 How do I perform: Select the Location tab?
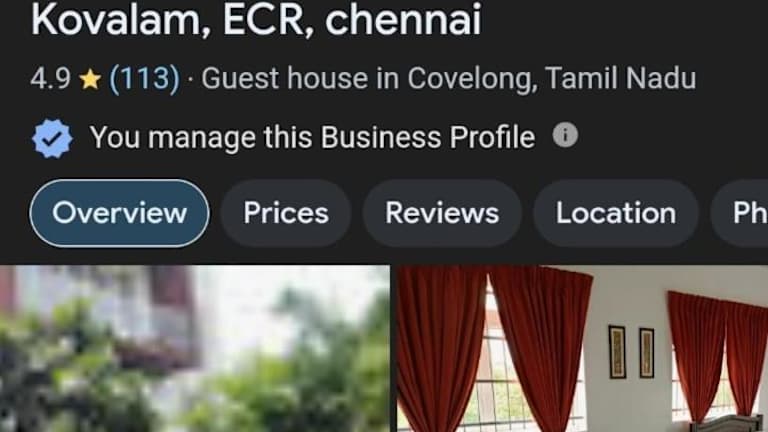[x=616, y=213]
